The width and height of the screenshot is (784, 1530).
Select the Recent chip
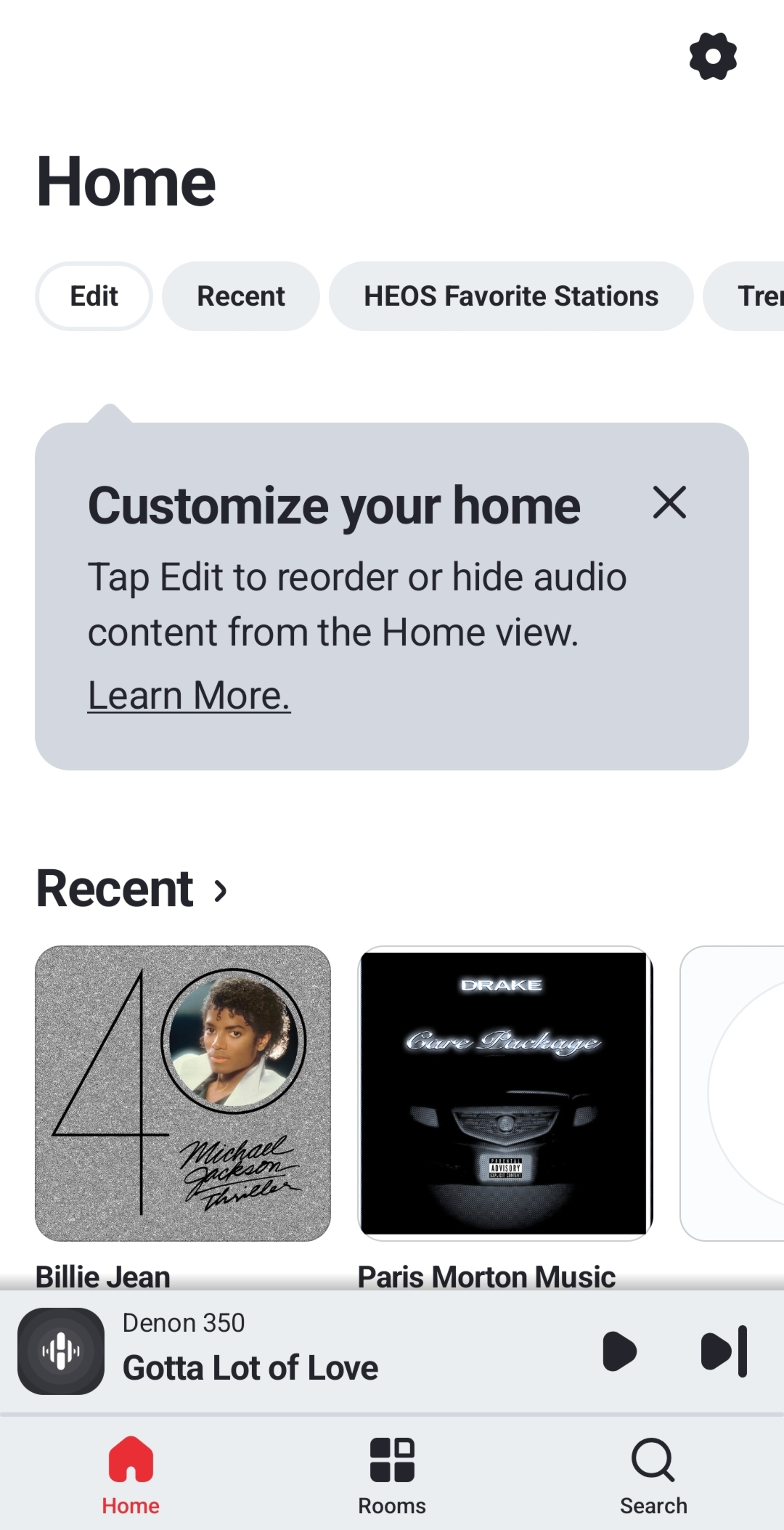[241, 296]
